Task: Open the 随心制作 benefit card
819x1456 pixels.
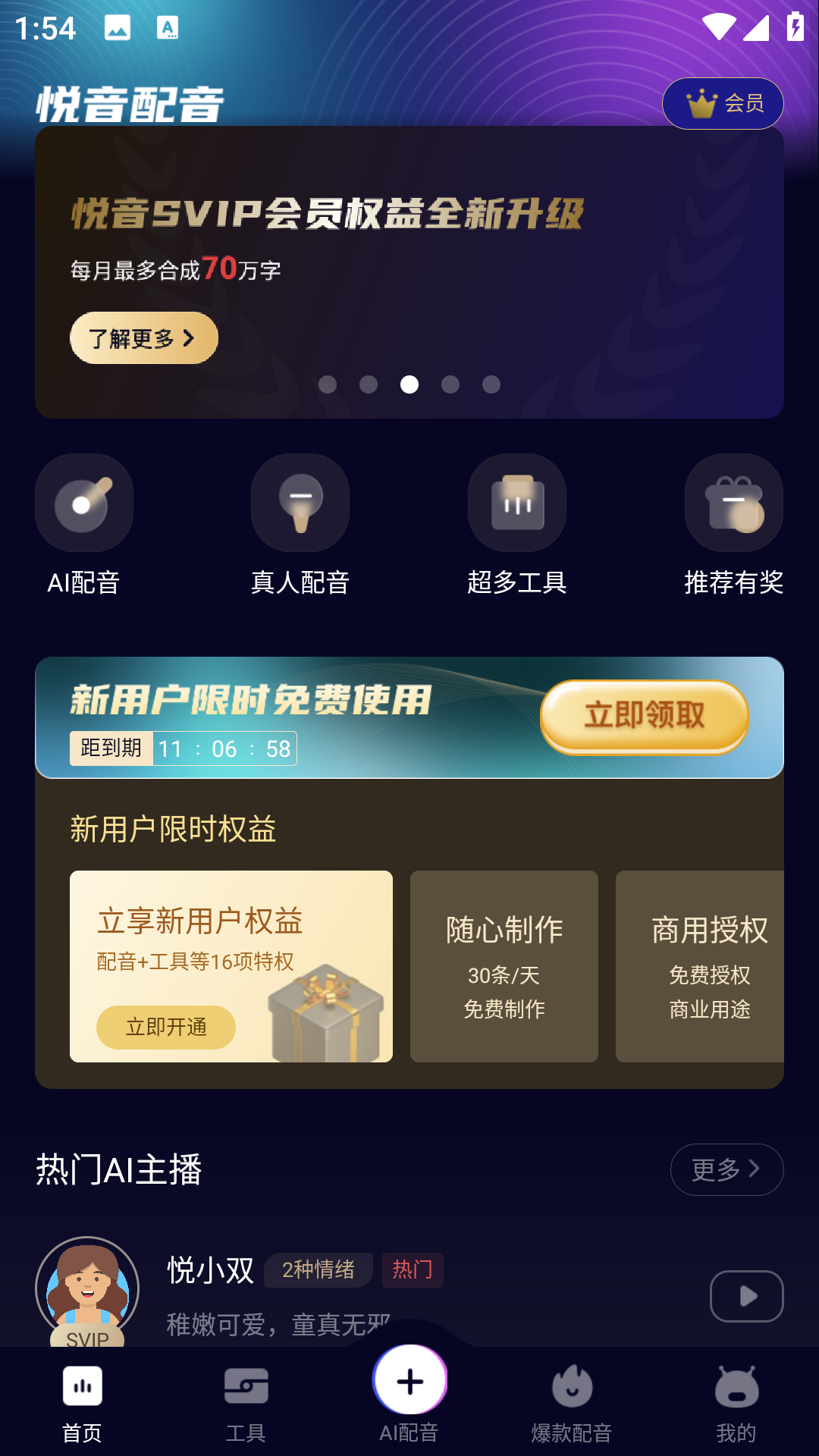Action: (x=504, y=966)
